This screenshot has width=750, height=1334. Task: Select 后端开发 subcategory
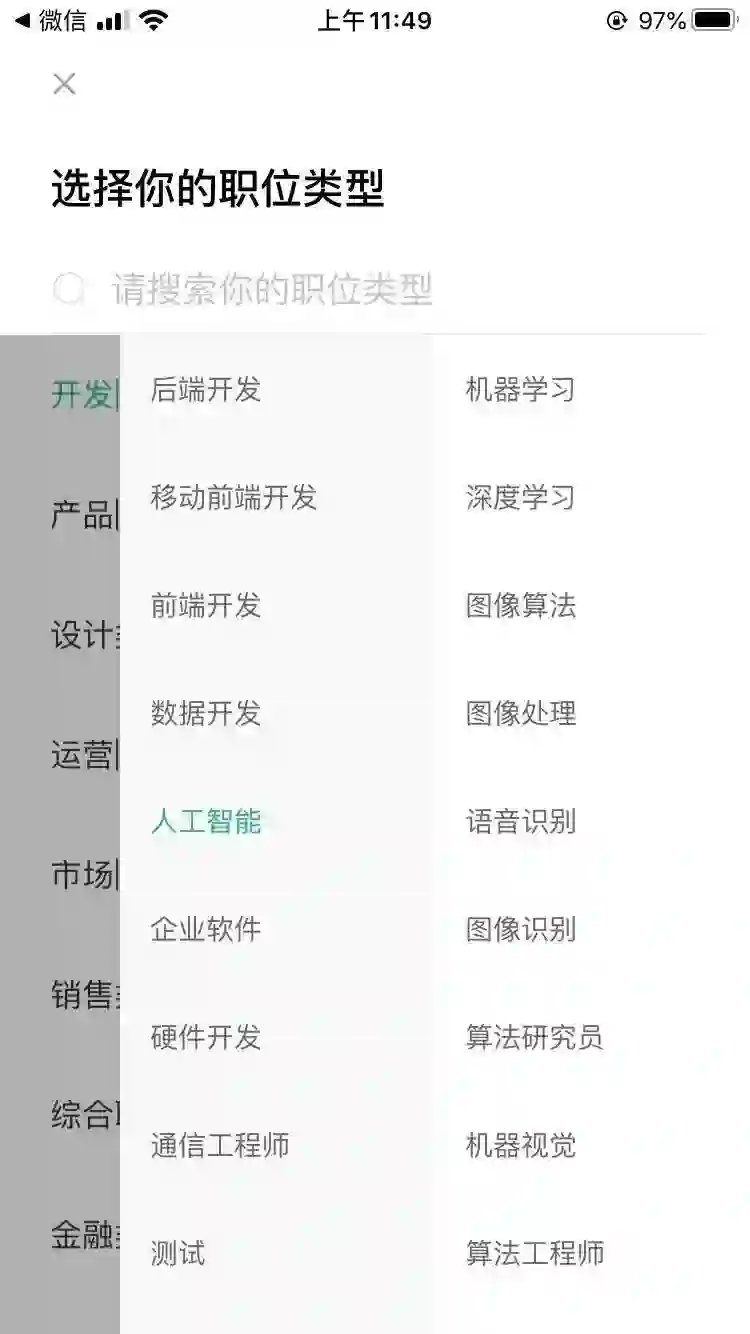(206, 389)
